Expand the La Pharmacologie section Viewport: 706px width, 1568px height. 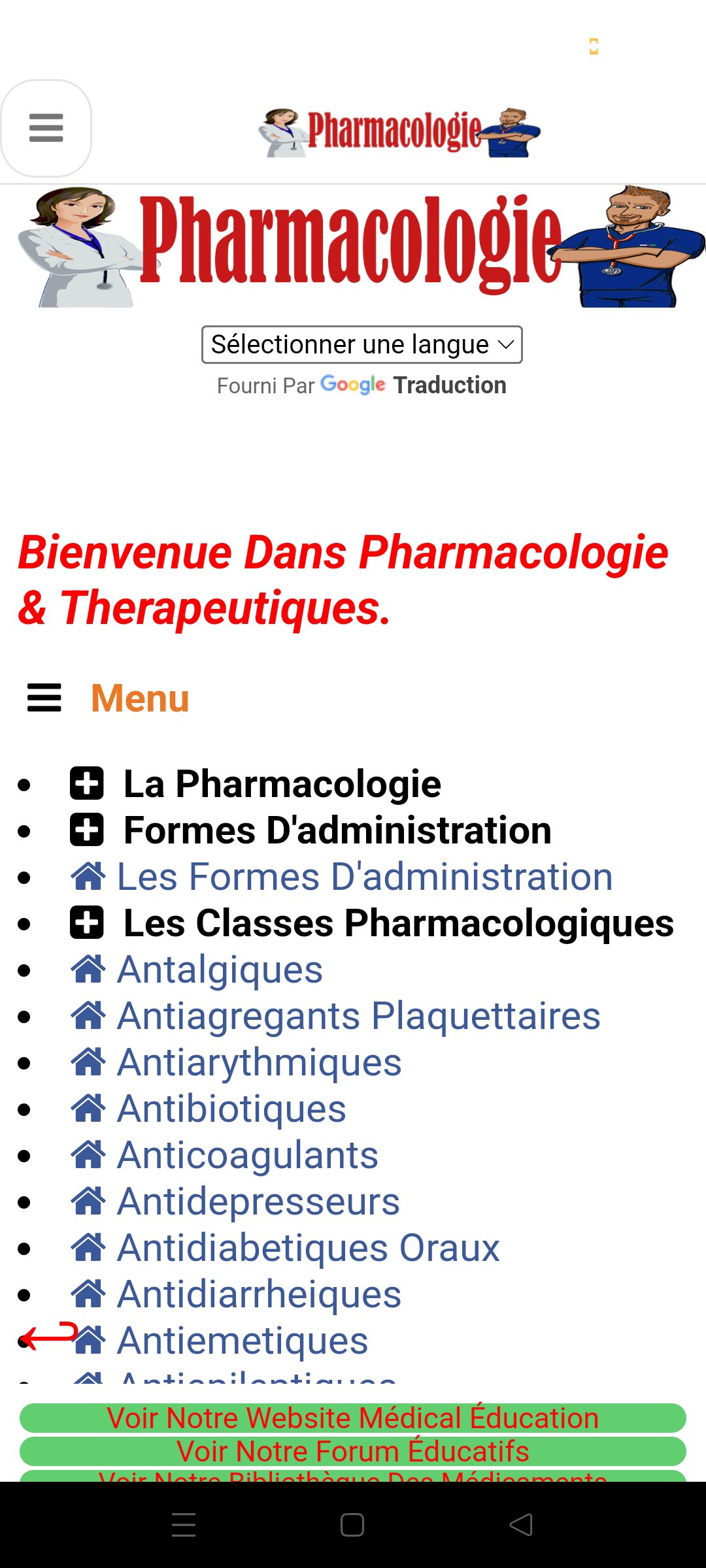click(282, 784)
